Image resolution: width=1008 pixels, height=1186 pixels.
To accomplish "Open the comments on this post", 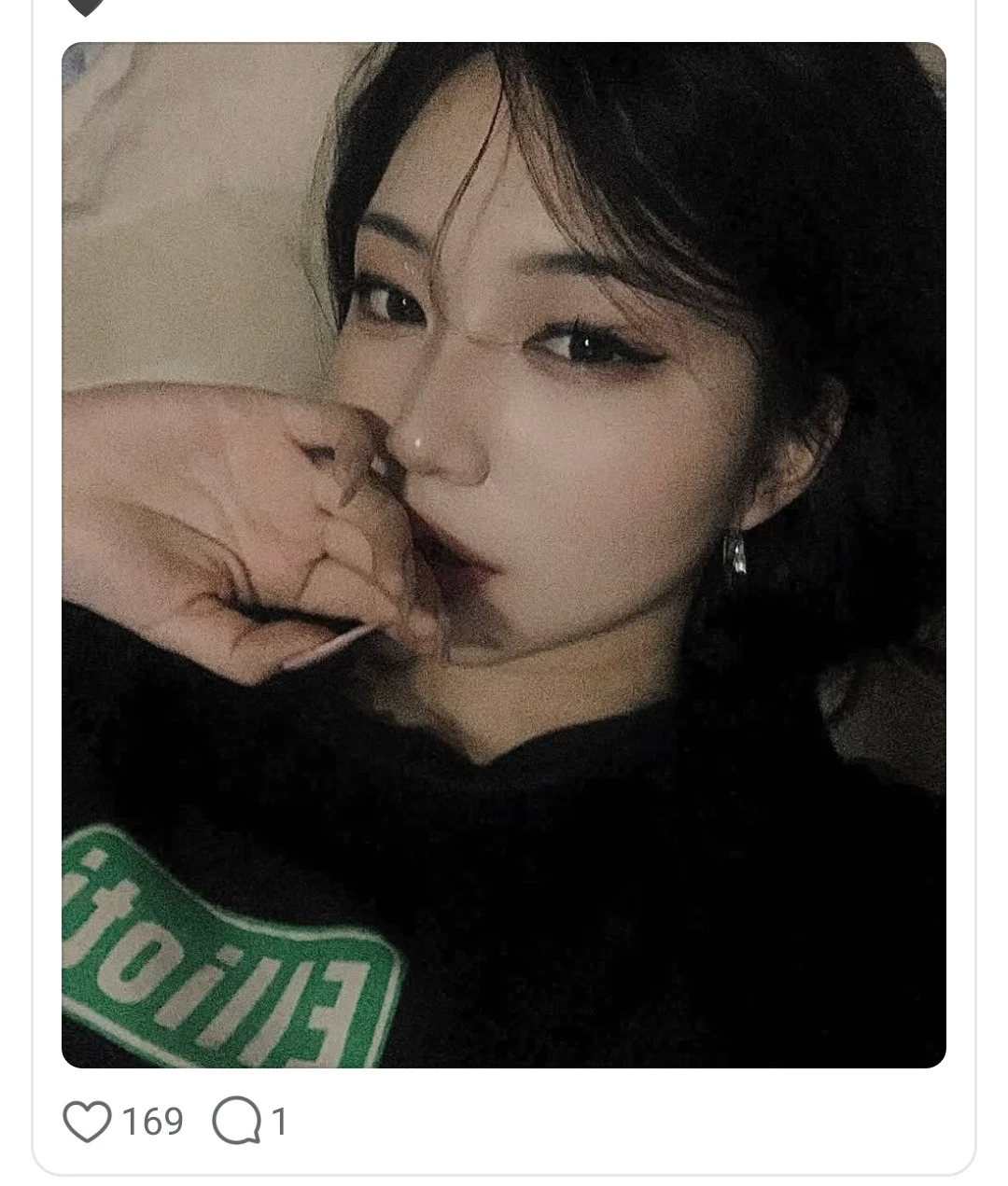I will coord(236,1121).
